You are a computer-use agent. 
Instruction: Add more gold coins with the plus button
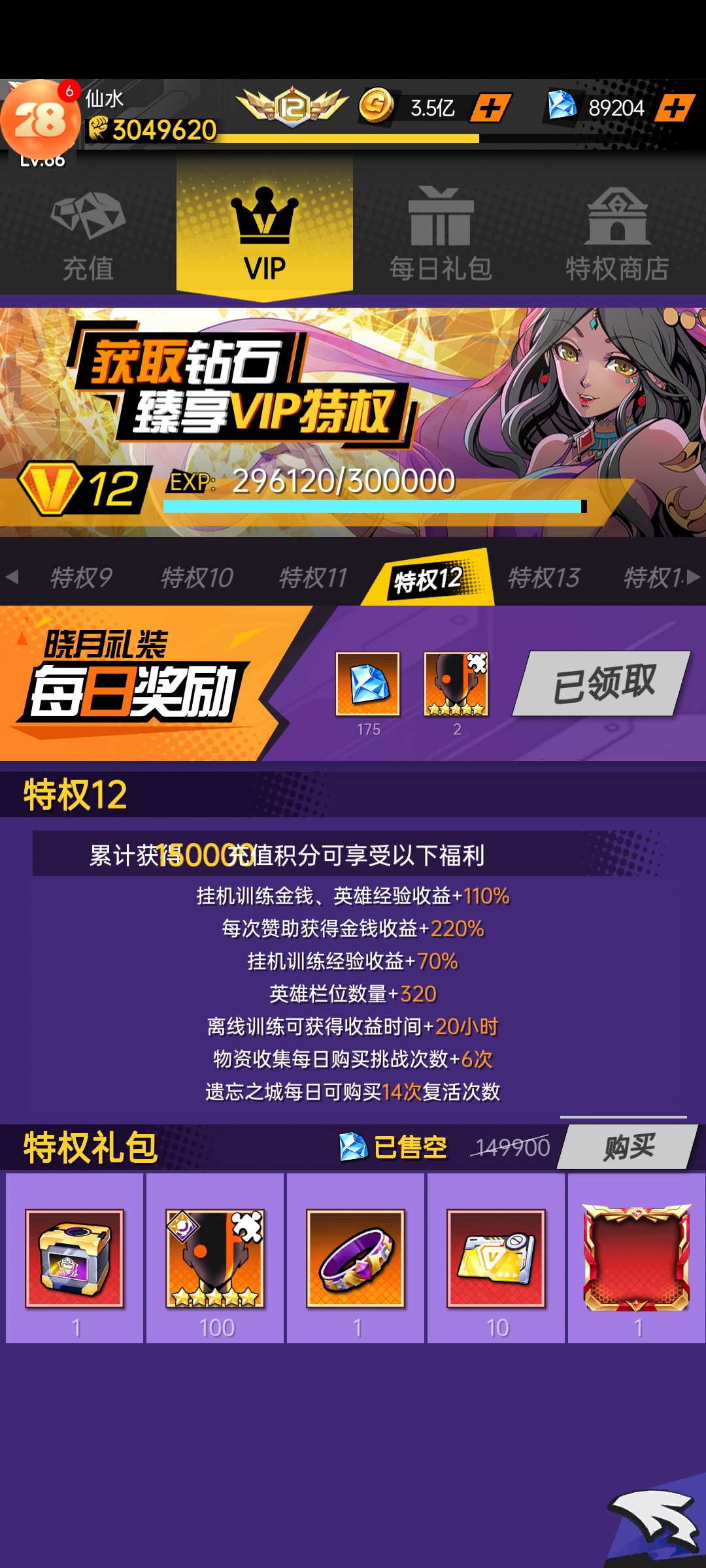tap(490, 108)
